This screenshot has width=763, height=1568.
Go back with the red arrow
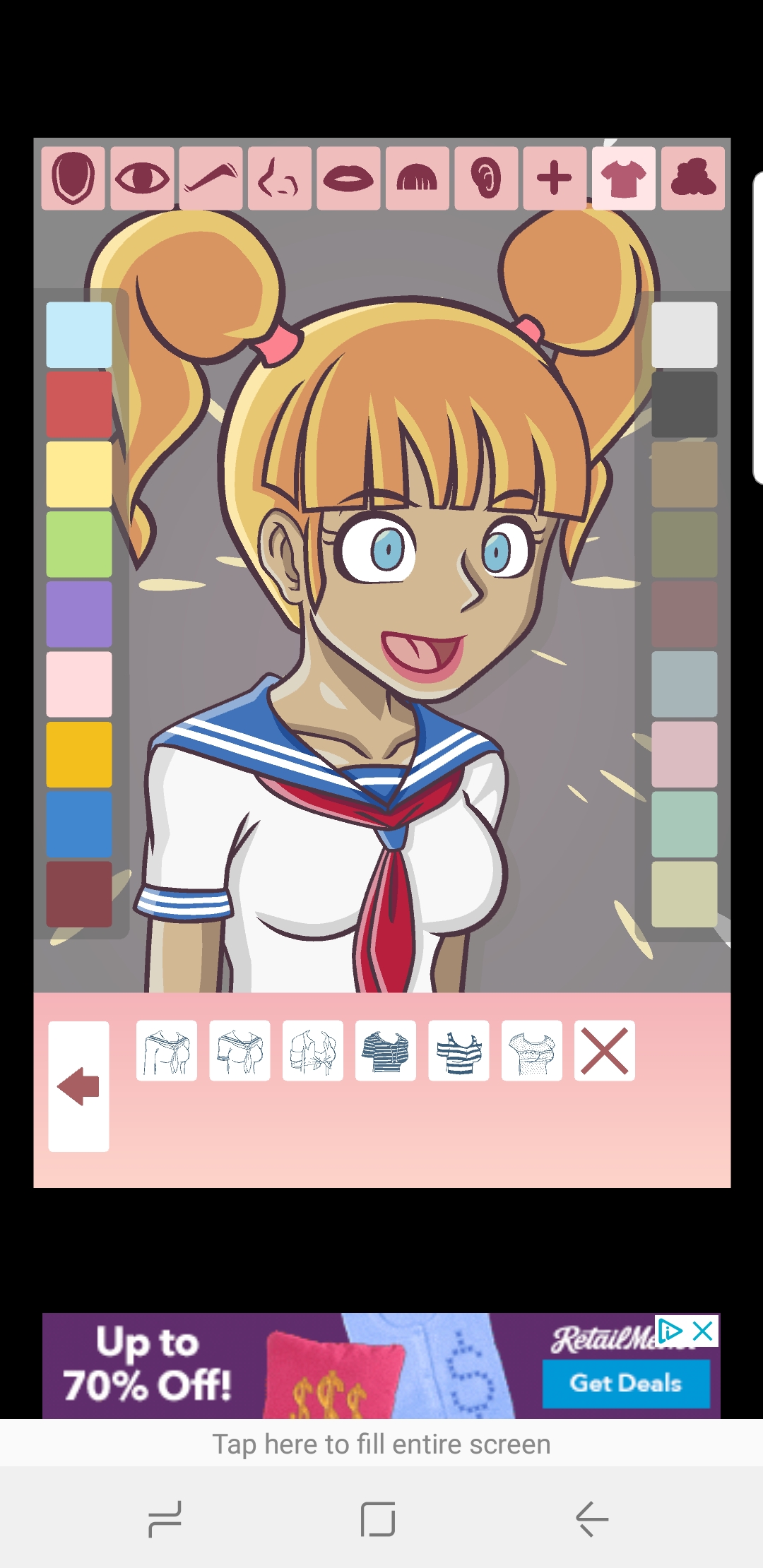pyautogui.click(x=78, y=1086)
